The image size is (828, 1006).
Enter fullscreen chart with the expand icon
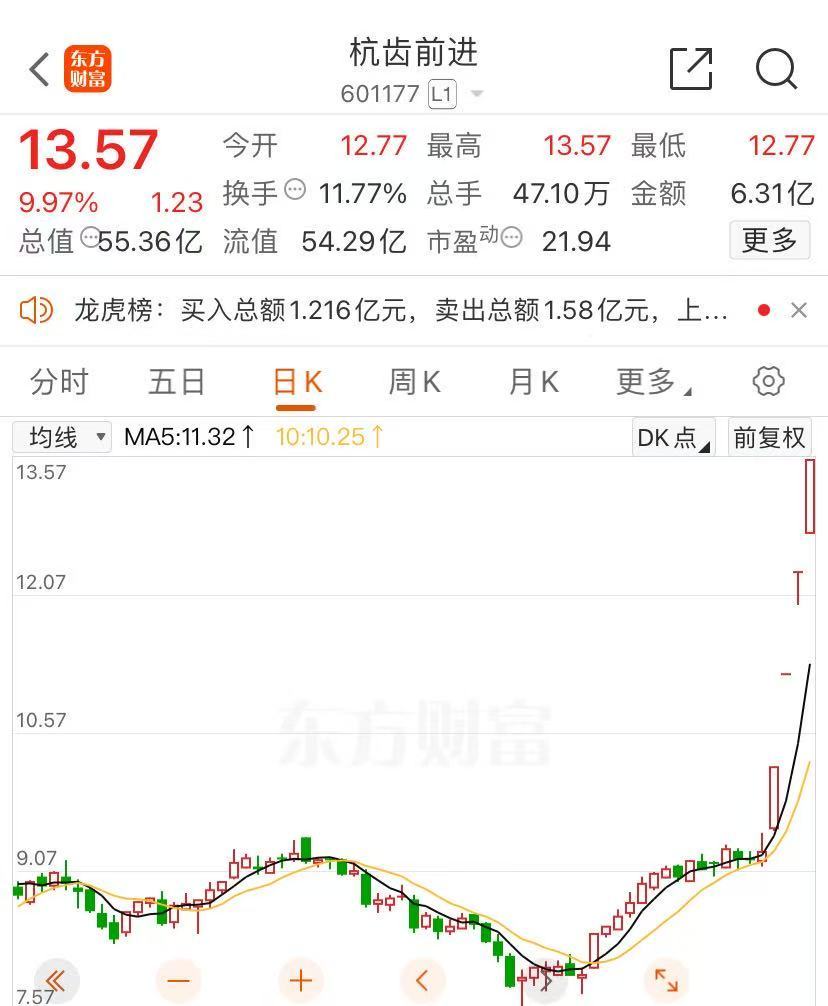click(x=668, y=981)
